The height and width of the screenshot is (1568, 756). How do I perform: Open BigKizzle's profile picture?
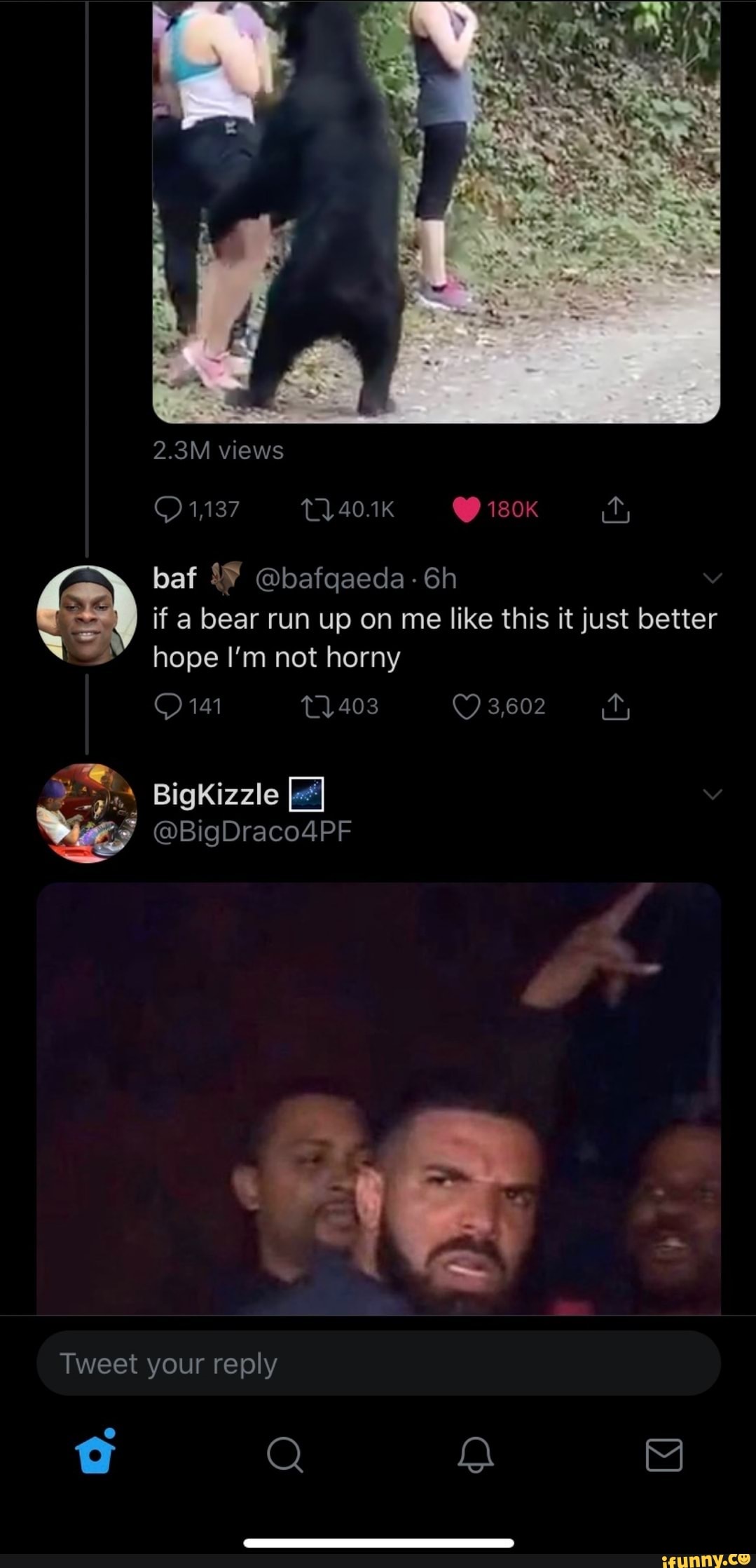[x=87, y=812]
